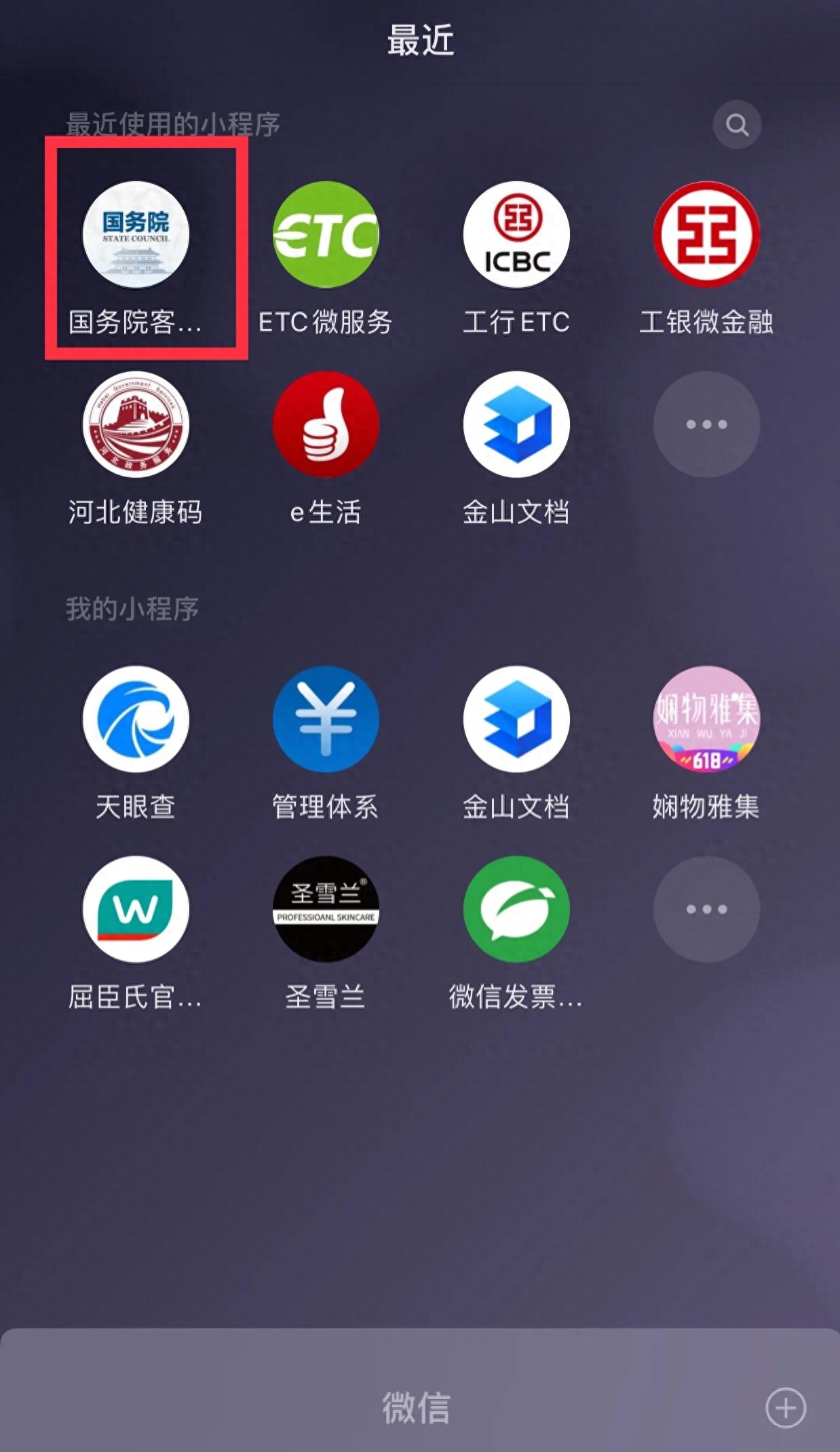Viewport: 840px width, 1452px height.
Task: Open 金山文档 under my mini programs
Action: tap(516, 720)
